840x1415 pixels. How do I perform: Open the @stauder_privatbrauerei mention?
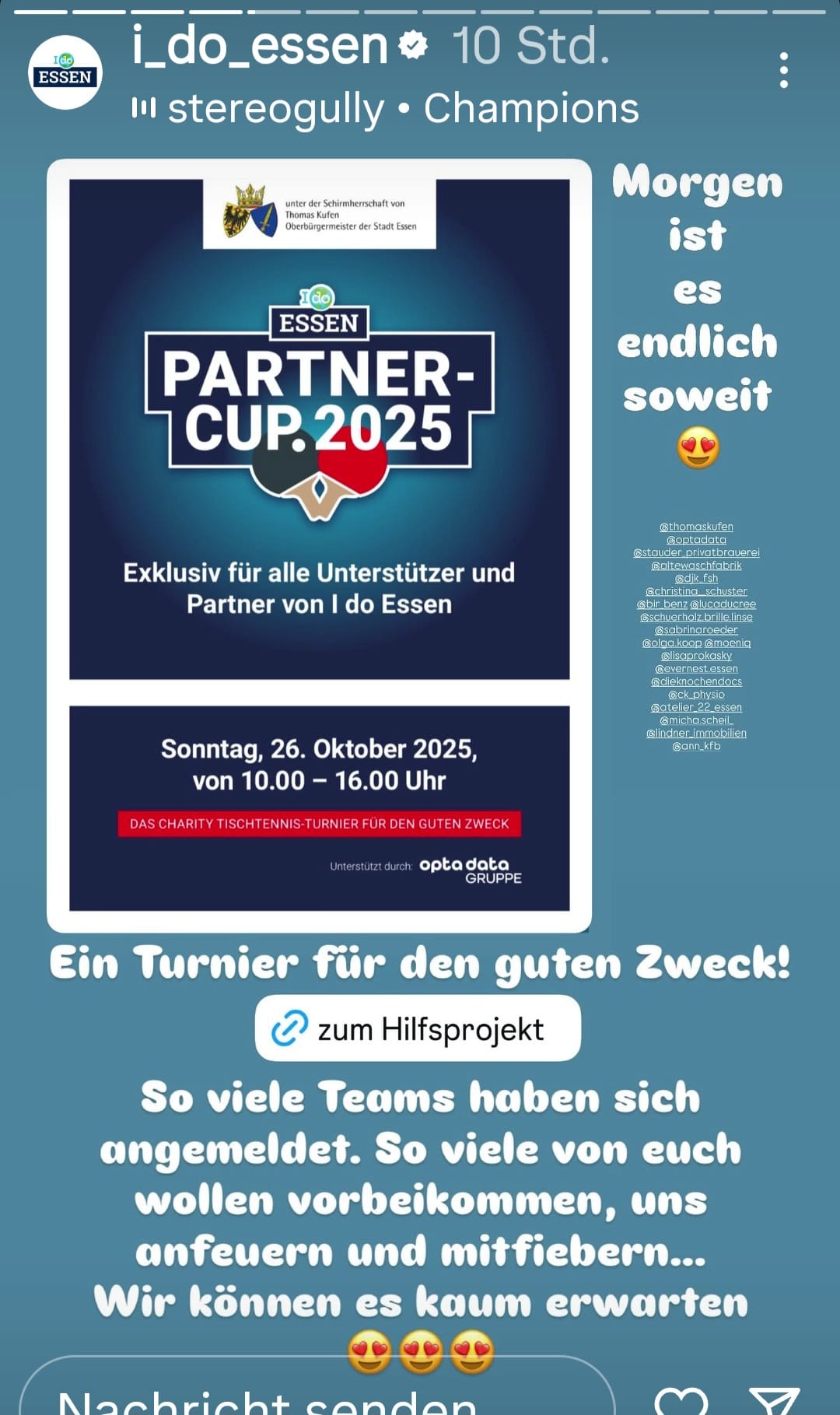tap(696, 552)
